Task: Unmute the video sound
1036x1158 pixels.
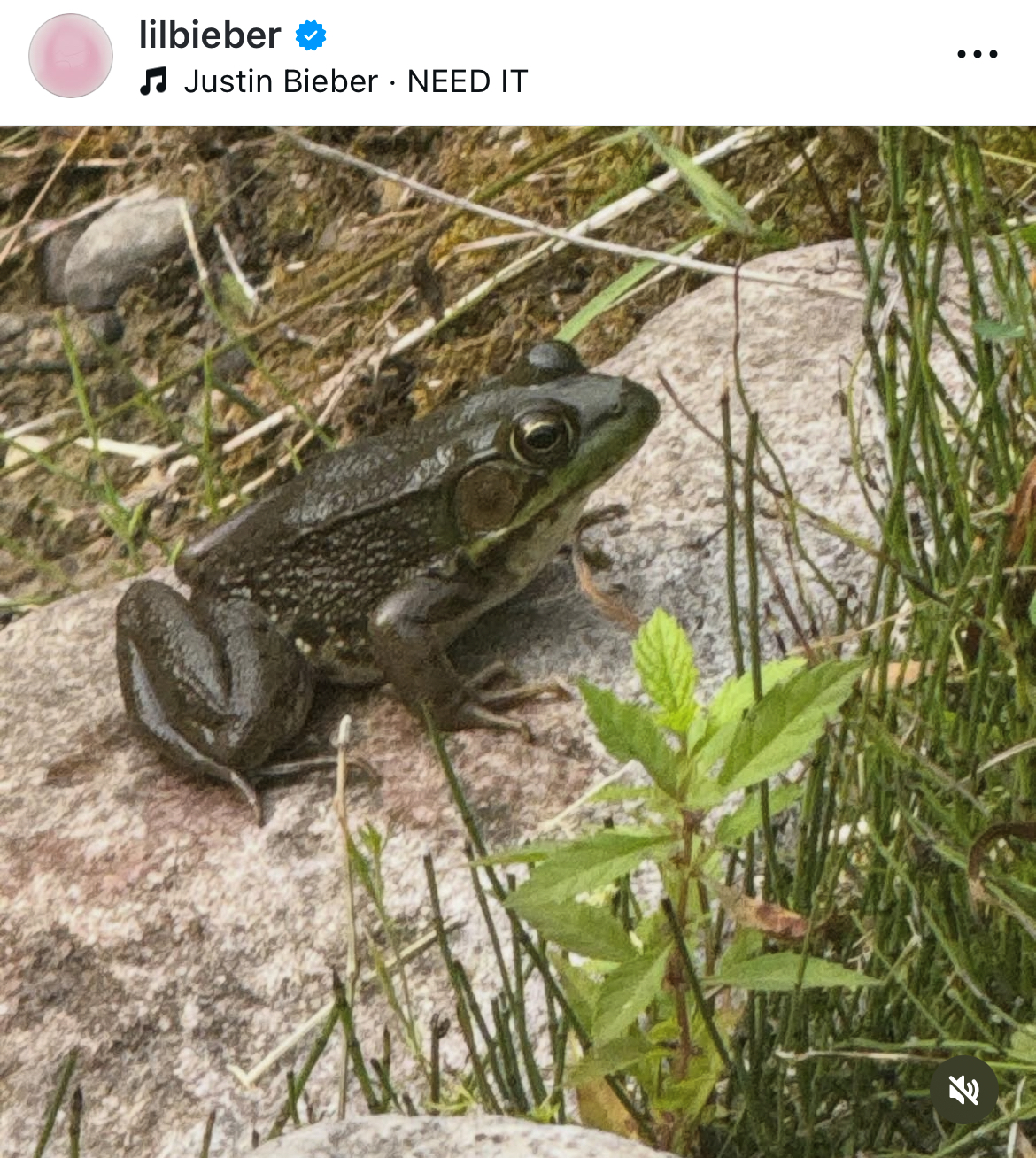Action: pyautogui.click(x=963, y=1090)
